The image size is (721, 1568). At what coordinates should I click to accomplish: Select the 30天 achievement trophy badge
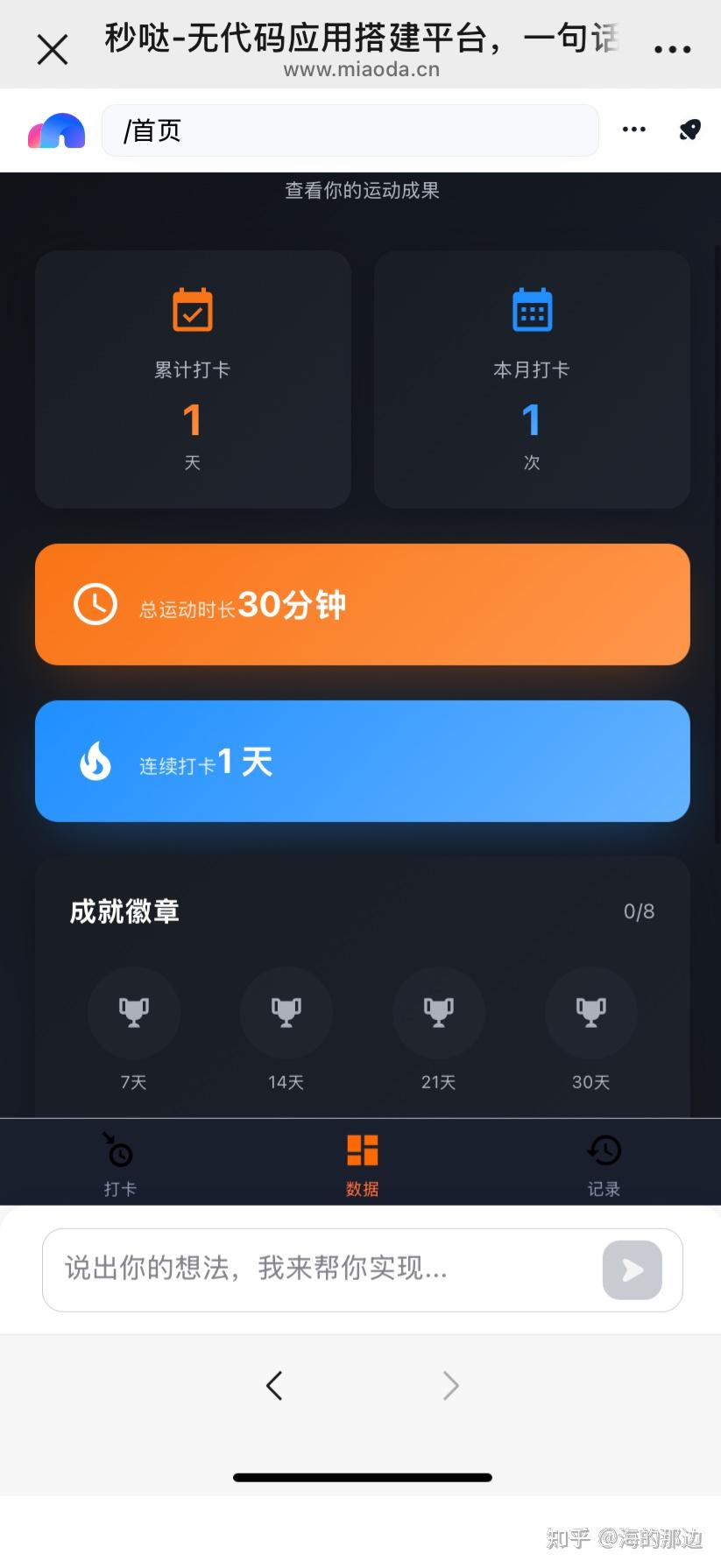click(x=591, y=1013)
